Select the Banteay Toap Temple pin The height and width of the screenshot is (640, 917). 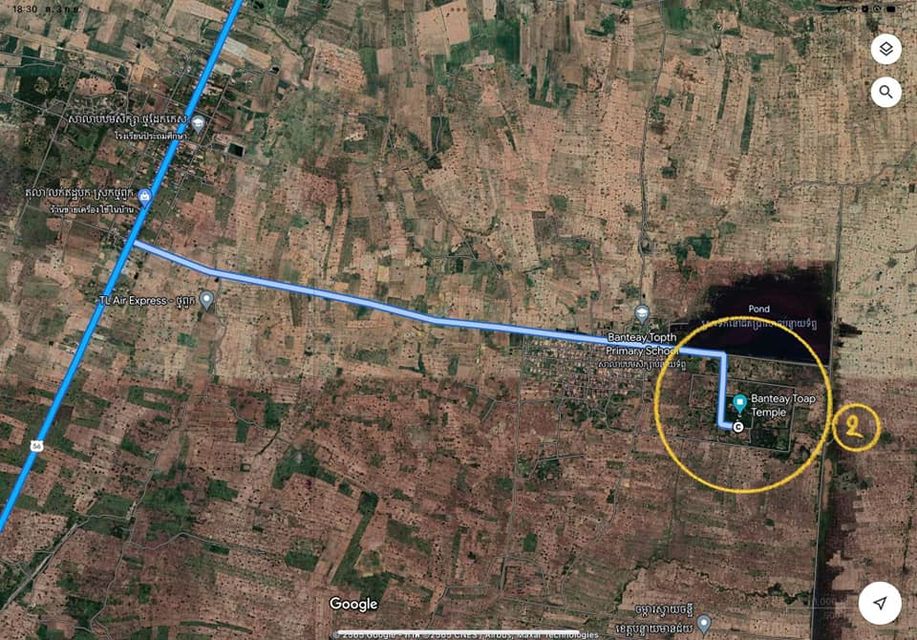[740, 402]
